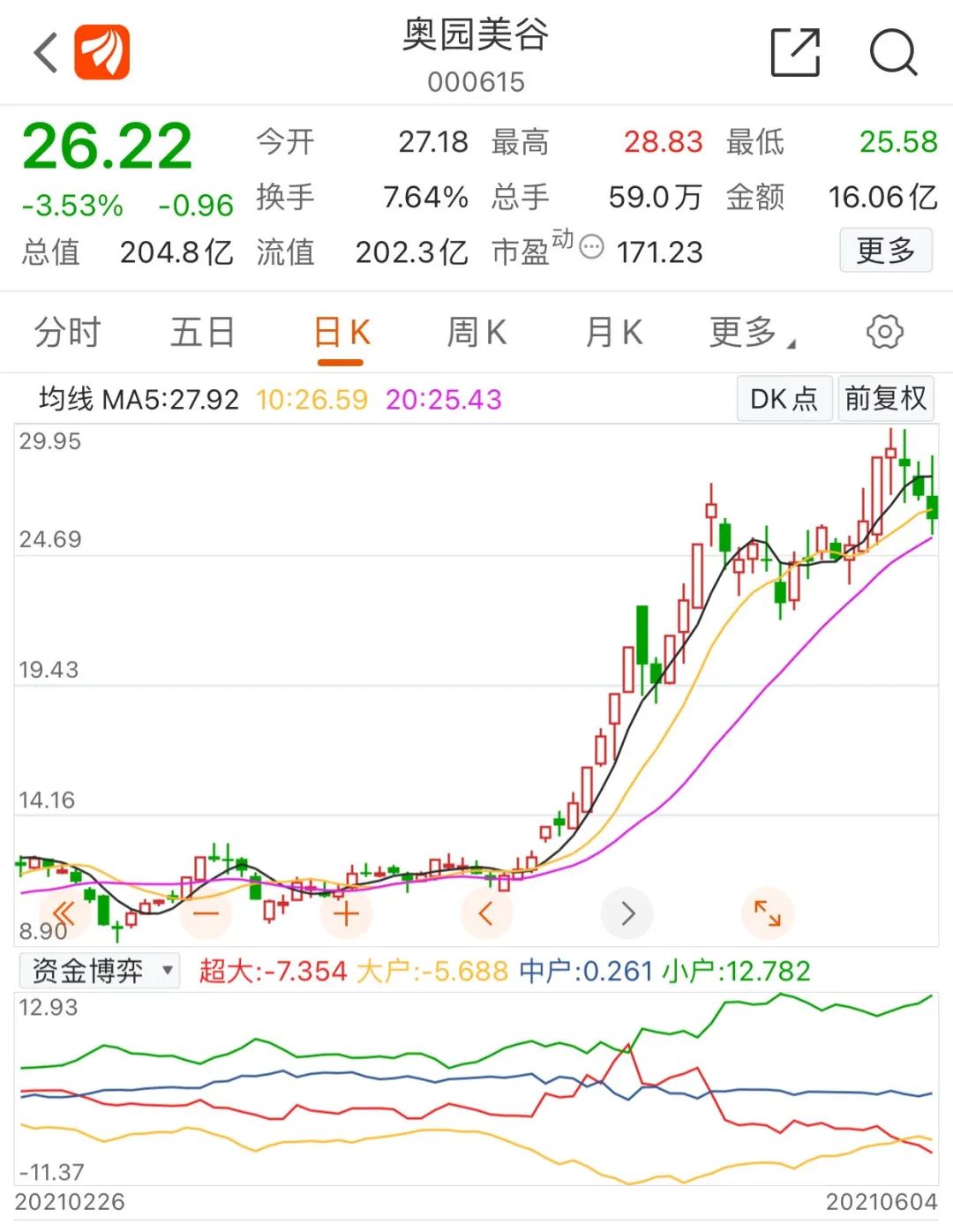Select the 日K chart tab
This screenshot has height=1232, width=953.
(x=341, y=334)
